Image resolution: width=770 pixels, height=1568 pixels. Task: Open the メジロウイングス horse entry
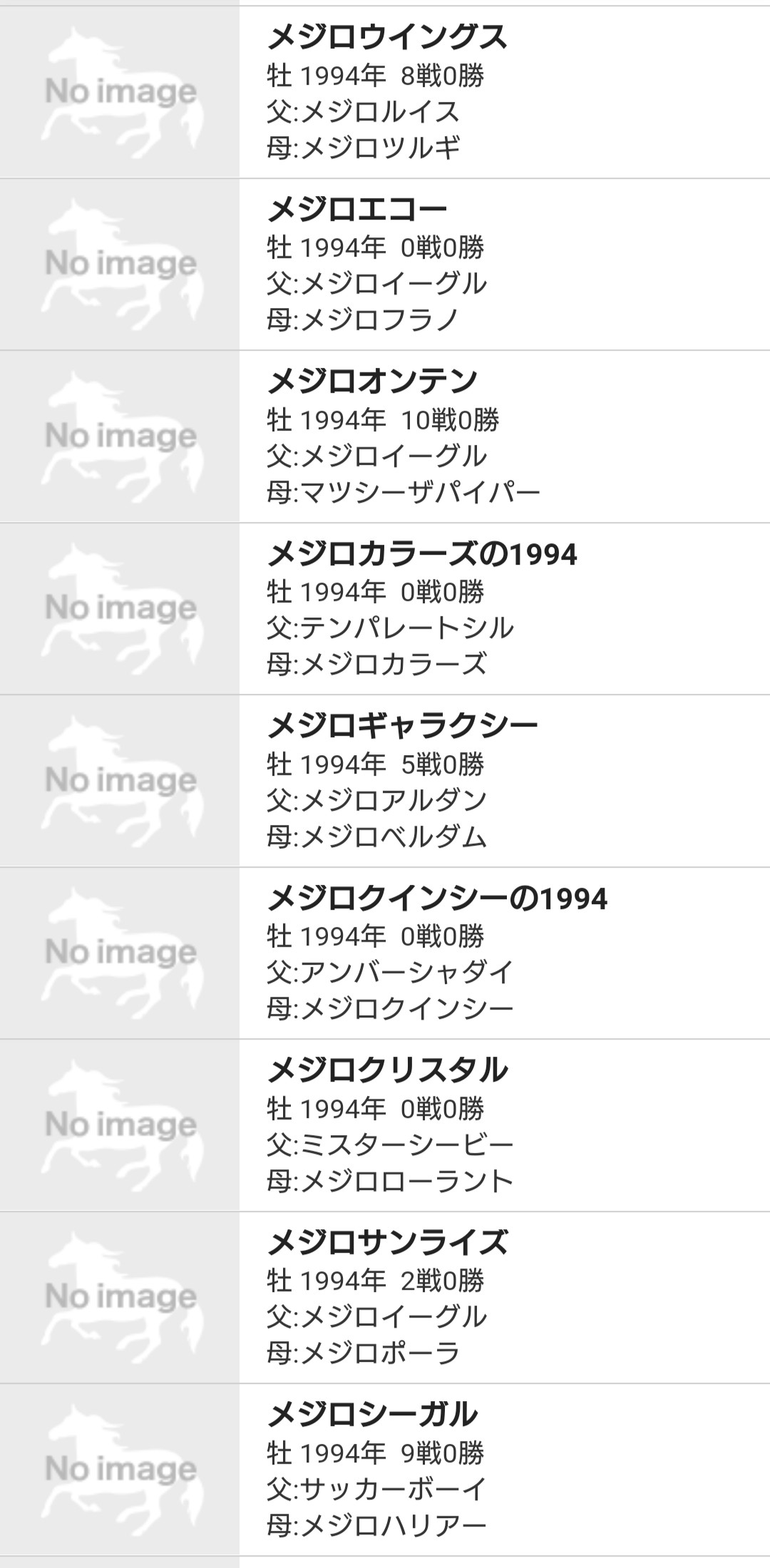pyautogui.click(x=385, y=92)
